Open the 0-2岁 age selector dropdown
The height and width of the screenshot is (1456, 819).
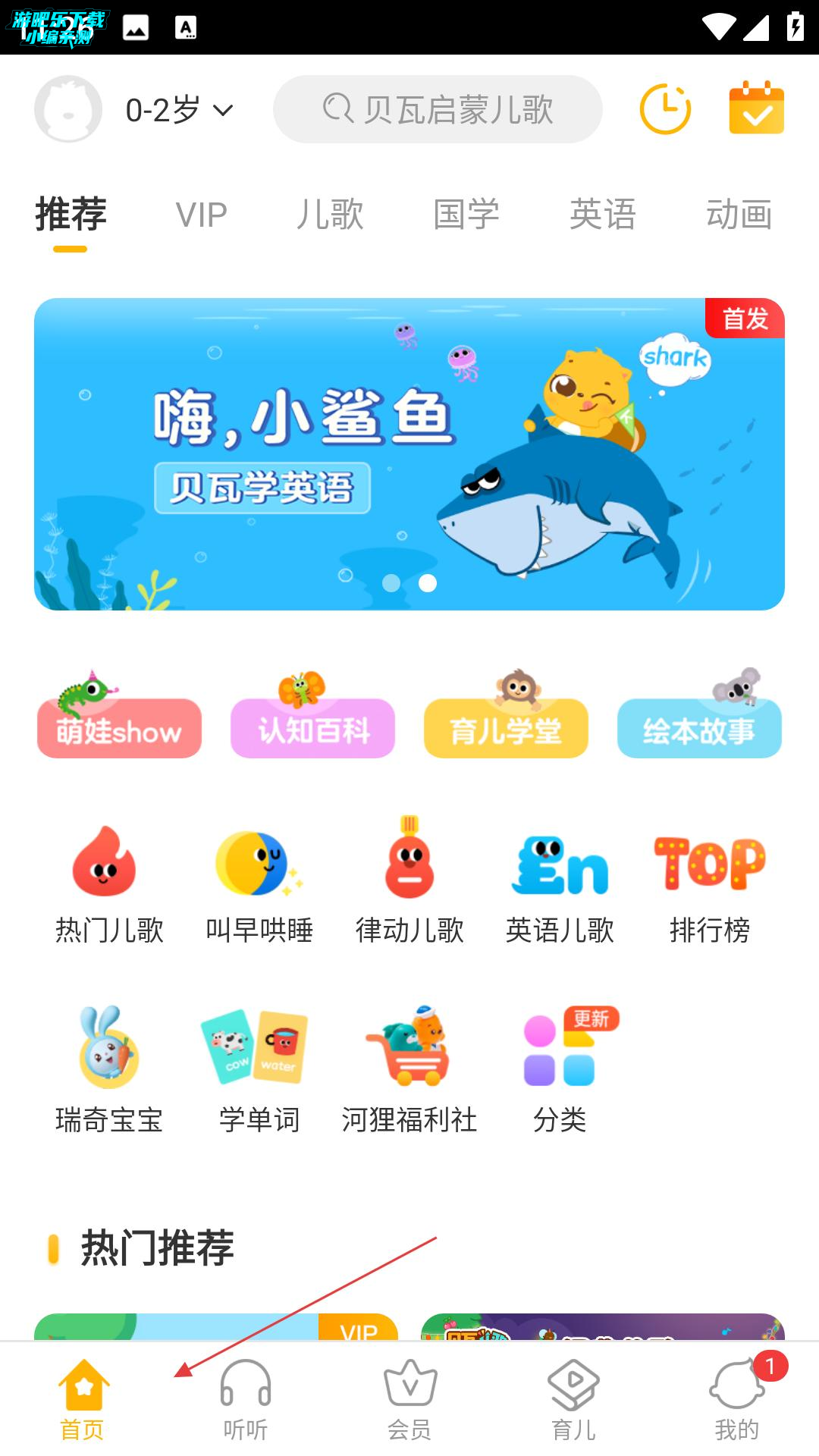tap(179, 111)
